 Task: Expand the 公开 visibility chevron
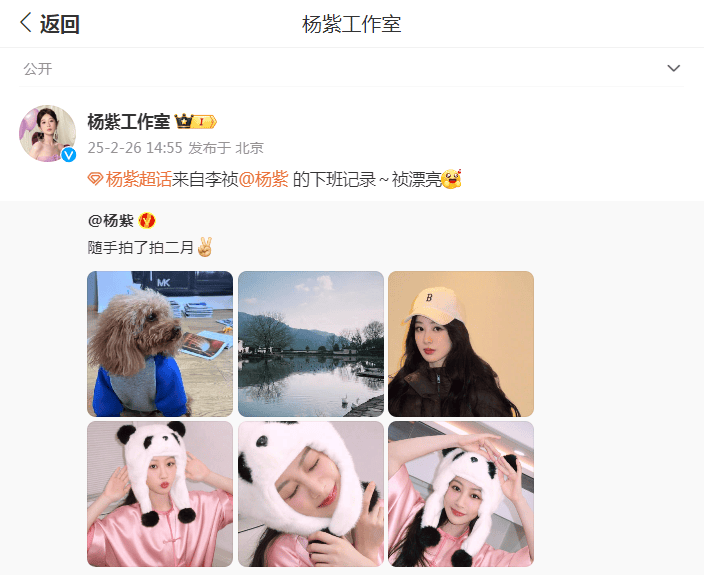tap(673, 68)
